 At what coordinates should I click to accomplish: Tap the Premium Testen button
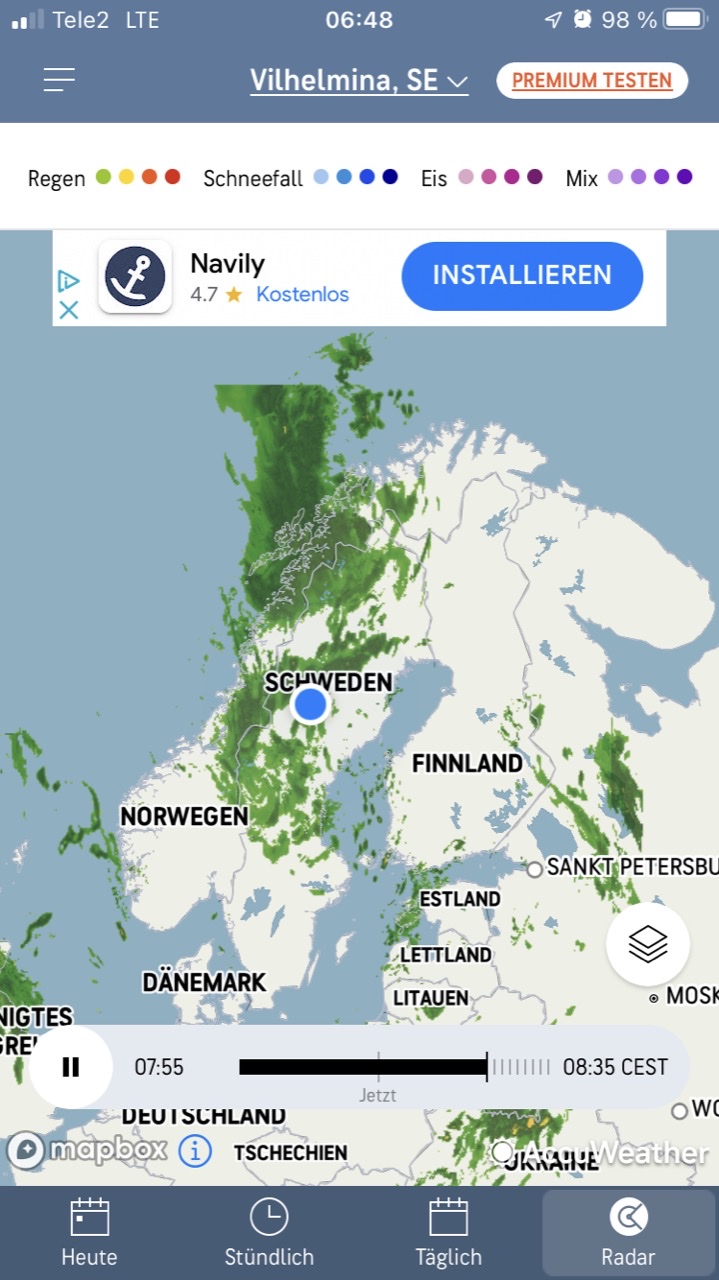[592, 81]
